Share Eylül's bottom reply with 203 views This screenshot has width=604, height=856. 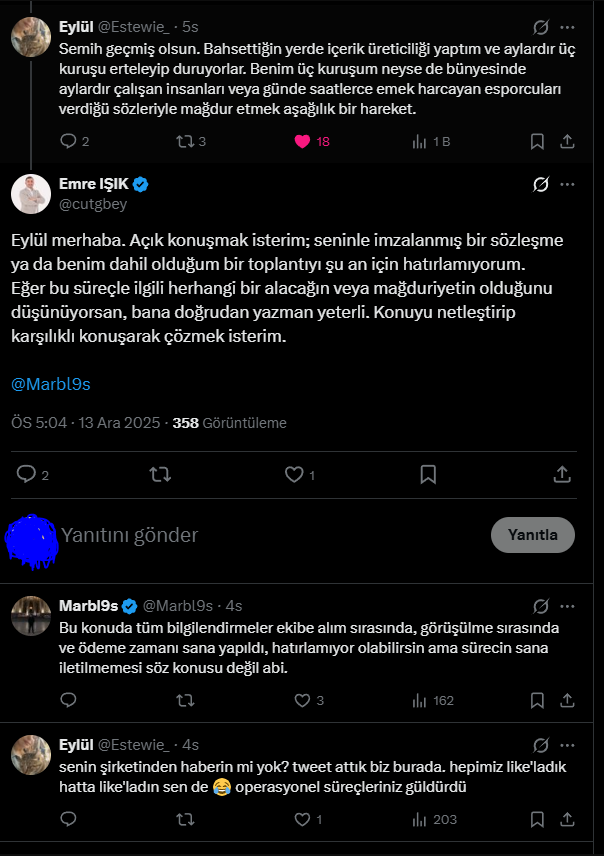point(568,820)
